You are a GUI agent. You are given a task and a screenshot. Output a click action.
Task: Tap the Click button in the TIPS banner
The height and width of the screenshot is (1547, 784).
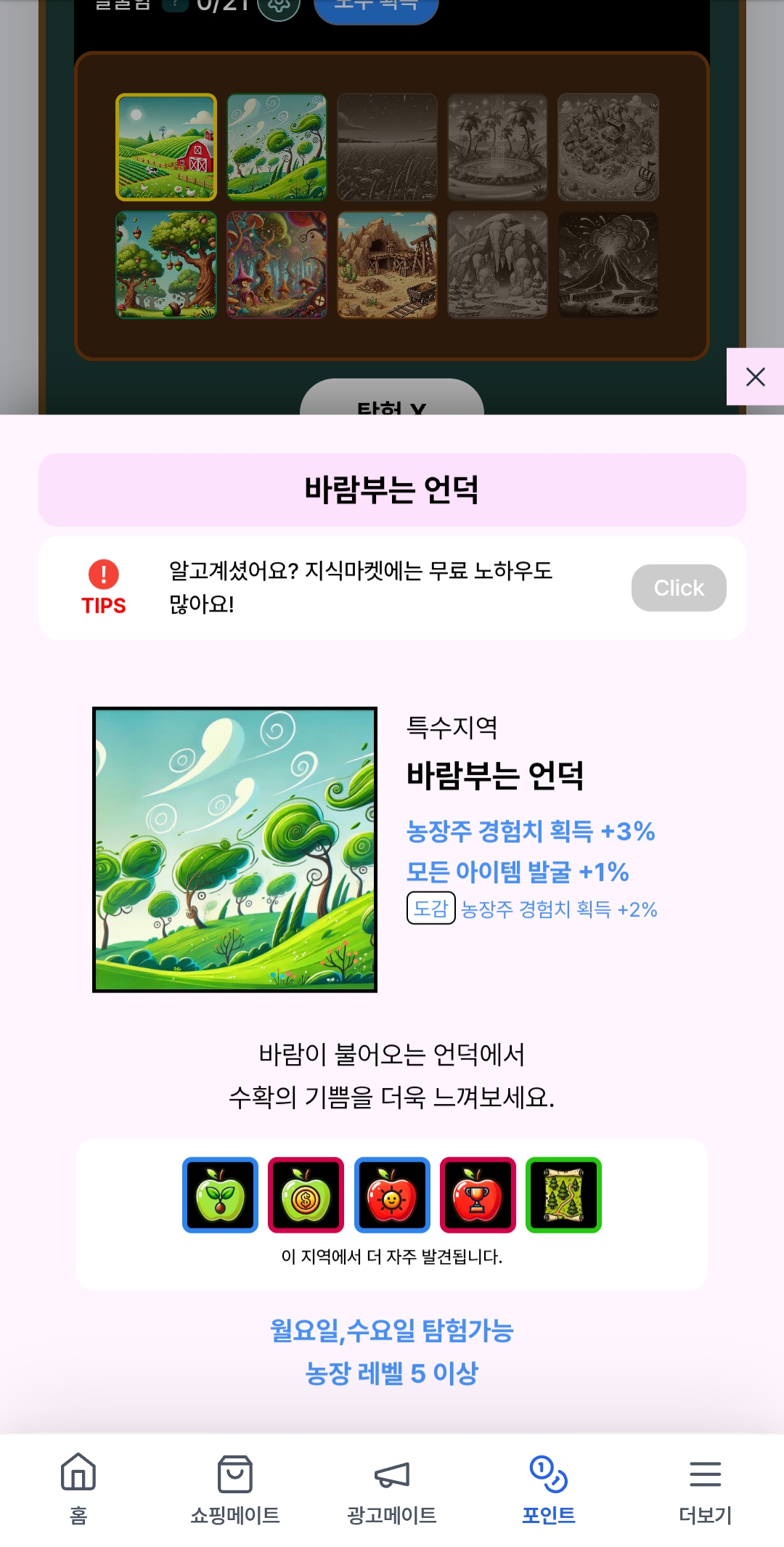tap(678, 588)
